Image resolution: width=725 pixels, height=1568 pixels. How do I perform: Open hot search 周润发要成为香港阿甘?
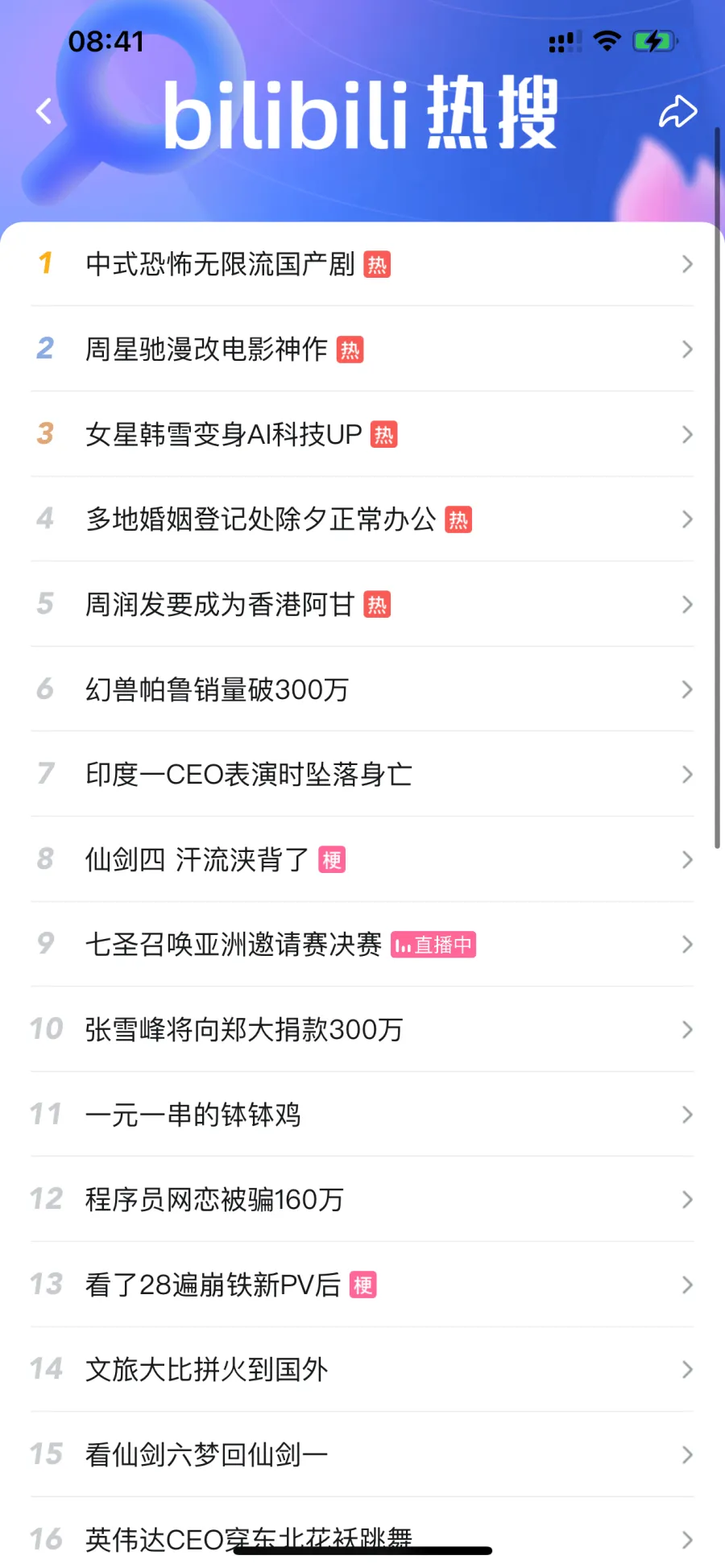tap(221, 605)
